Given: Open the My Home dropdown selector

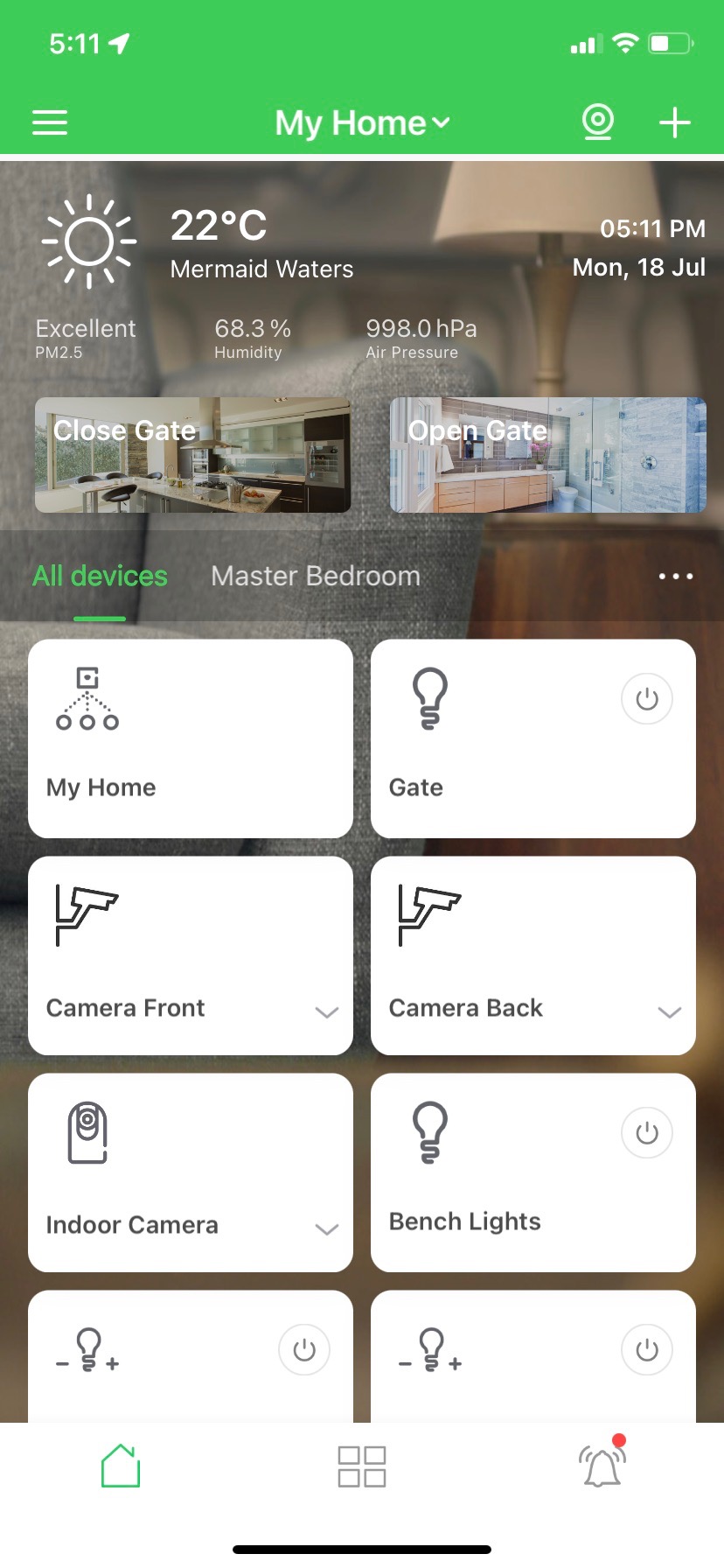Looking at the screenshot, I should [x=362, y=123].
